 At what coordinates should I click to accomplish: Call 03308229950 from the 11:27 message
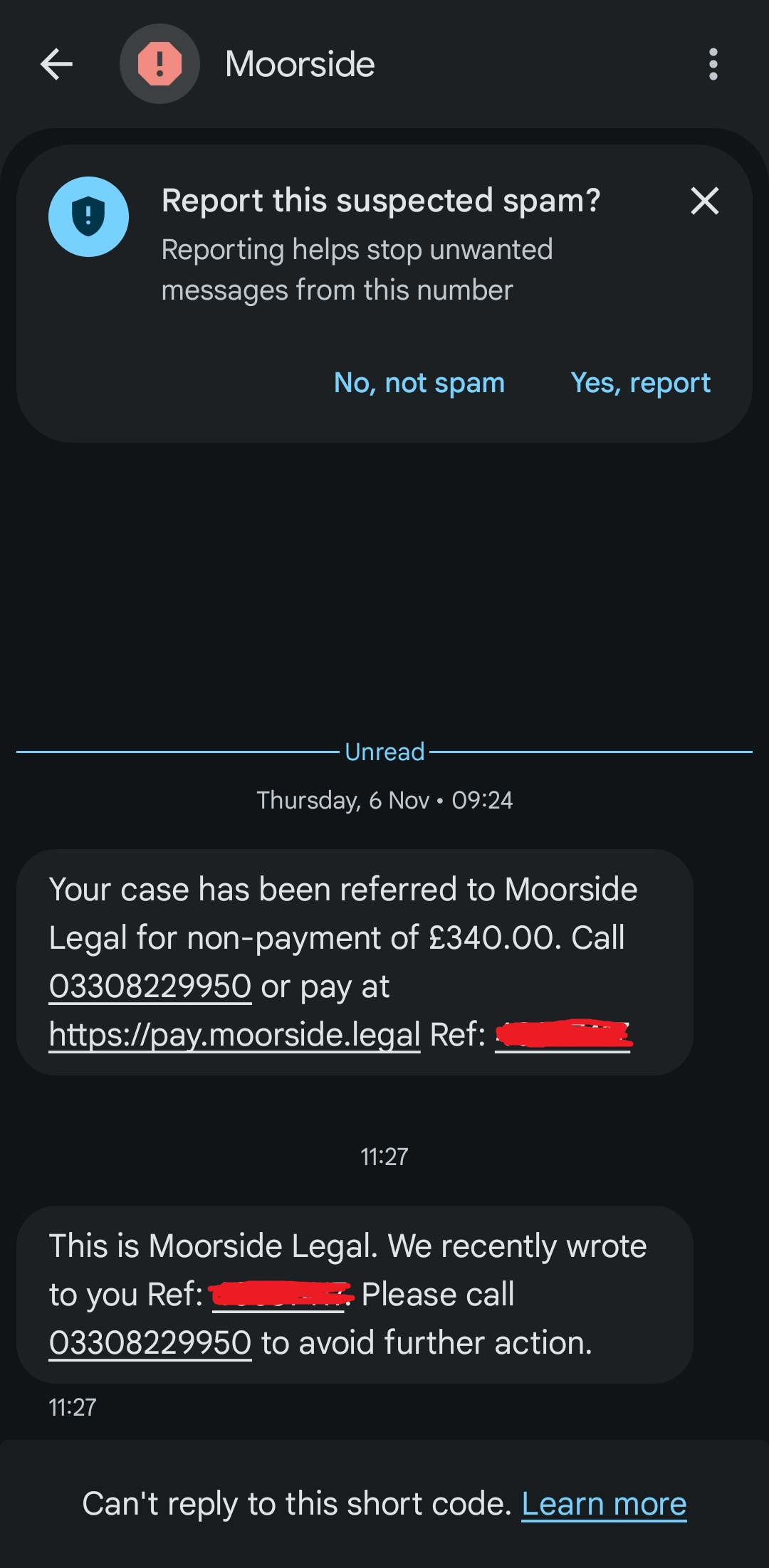pos(150,1343)
